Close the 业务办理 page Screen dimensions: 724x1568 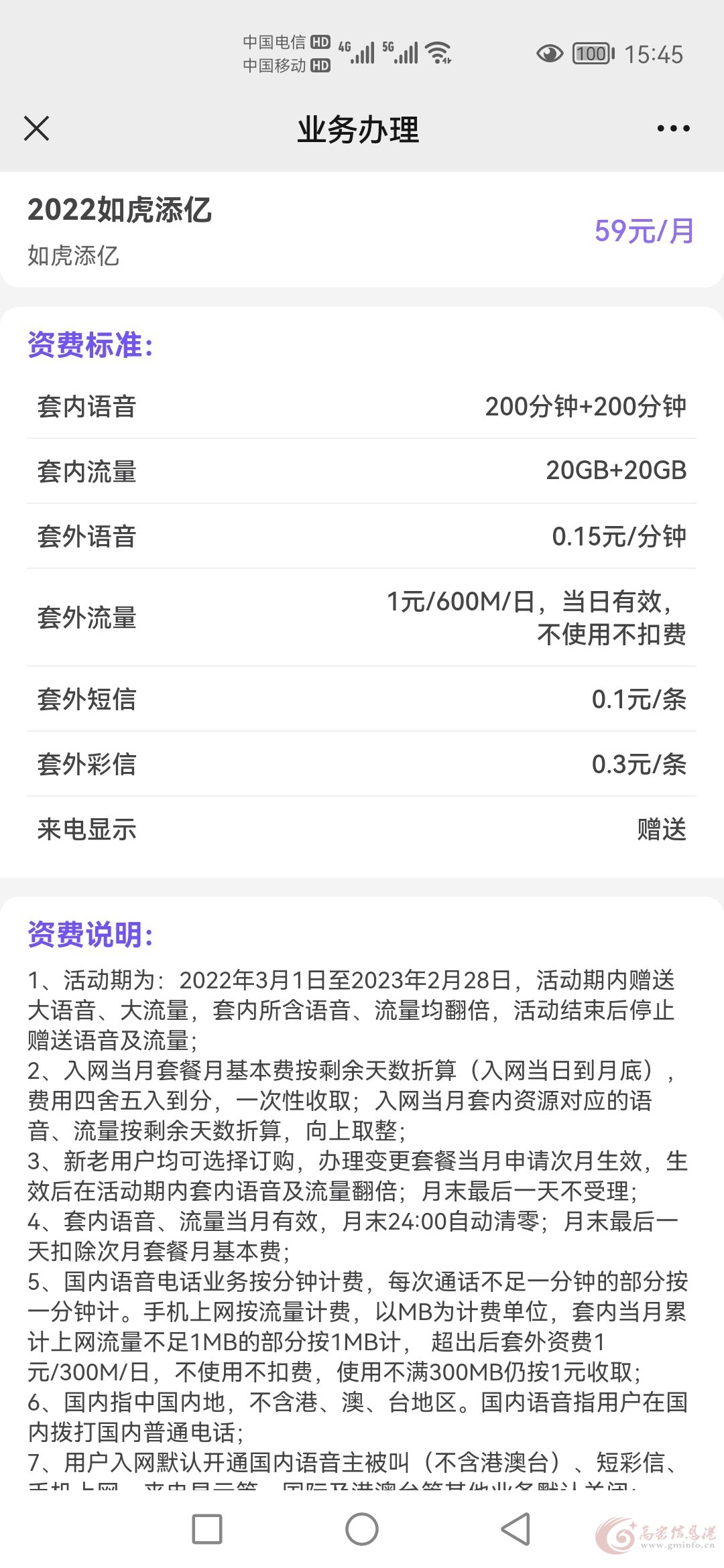pos(37,129)
